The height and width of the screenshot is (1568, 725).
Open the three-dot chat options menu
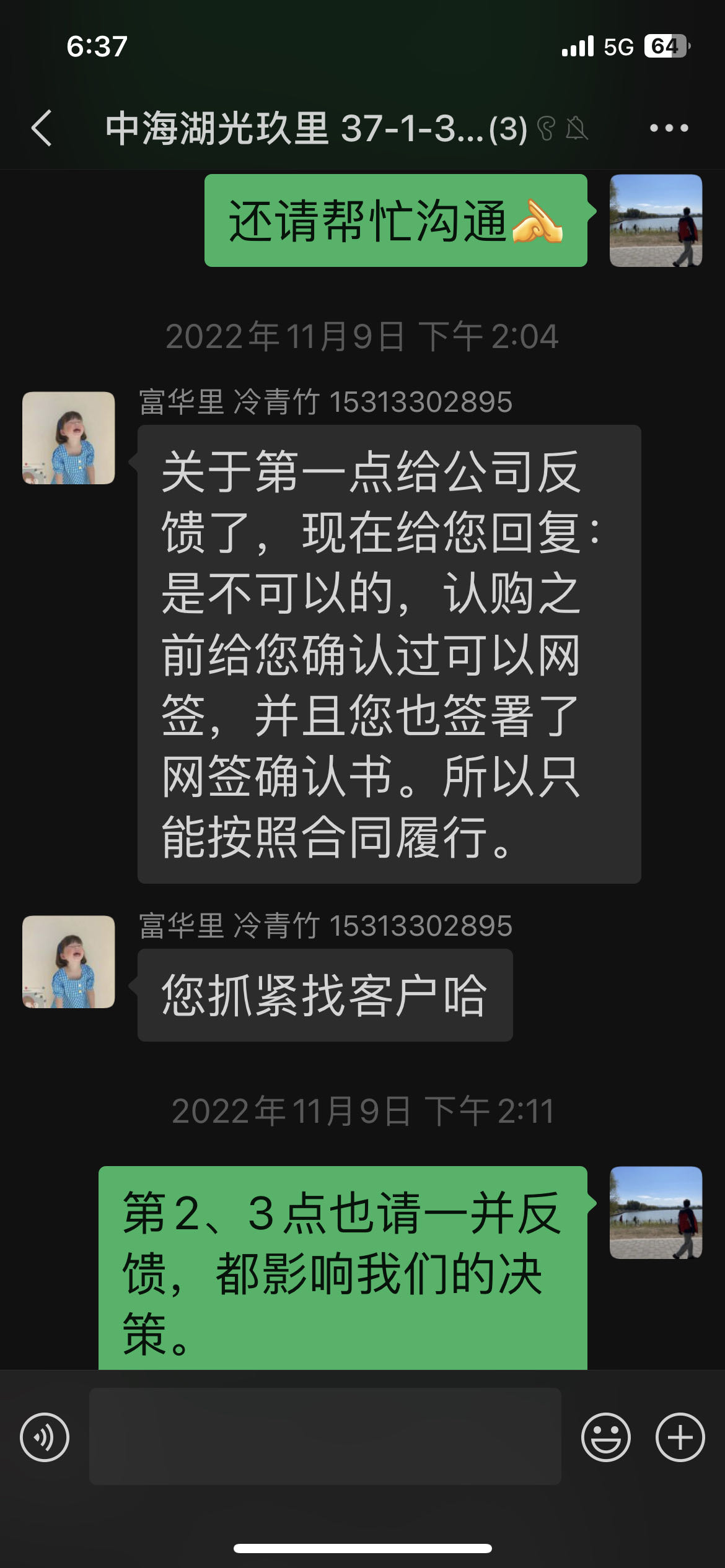tap(669, 128)
